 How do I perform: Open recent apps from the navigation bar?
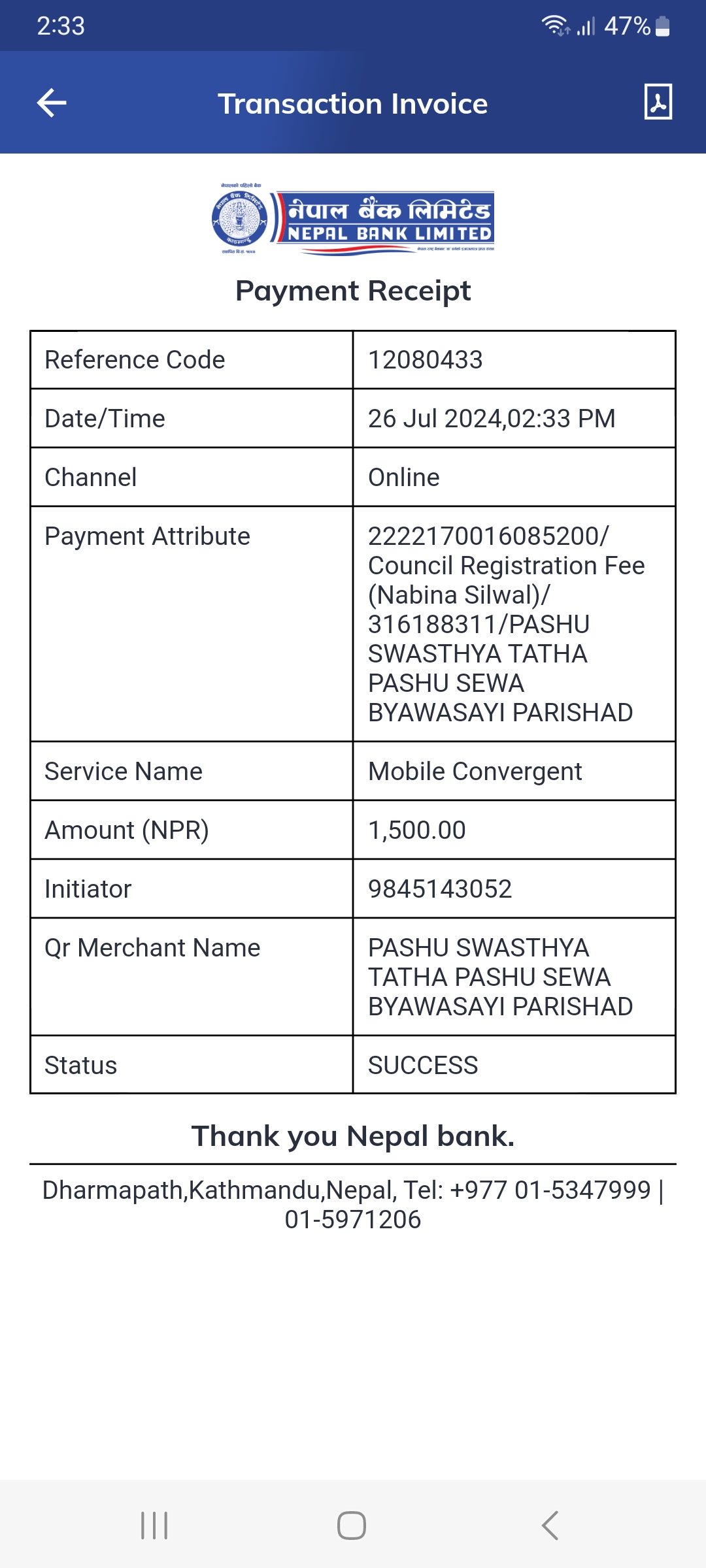(x=154, y=1526)
